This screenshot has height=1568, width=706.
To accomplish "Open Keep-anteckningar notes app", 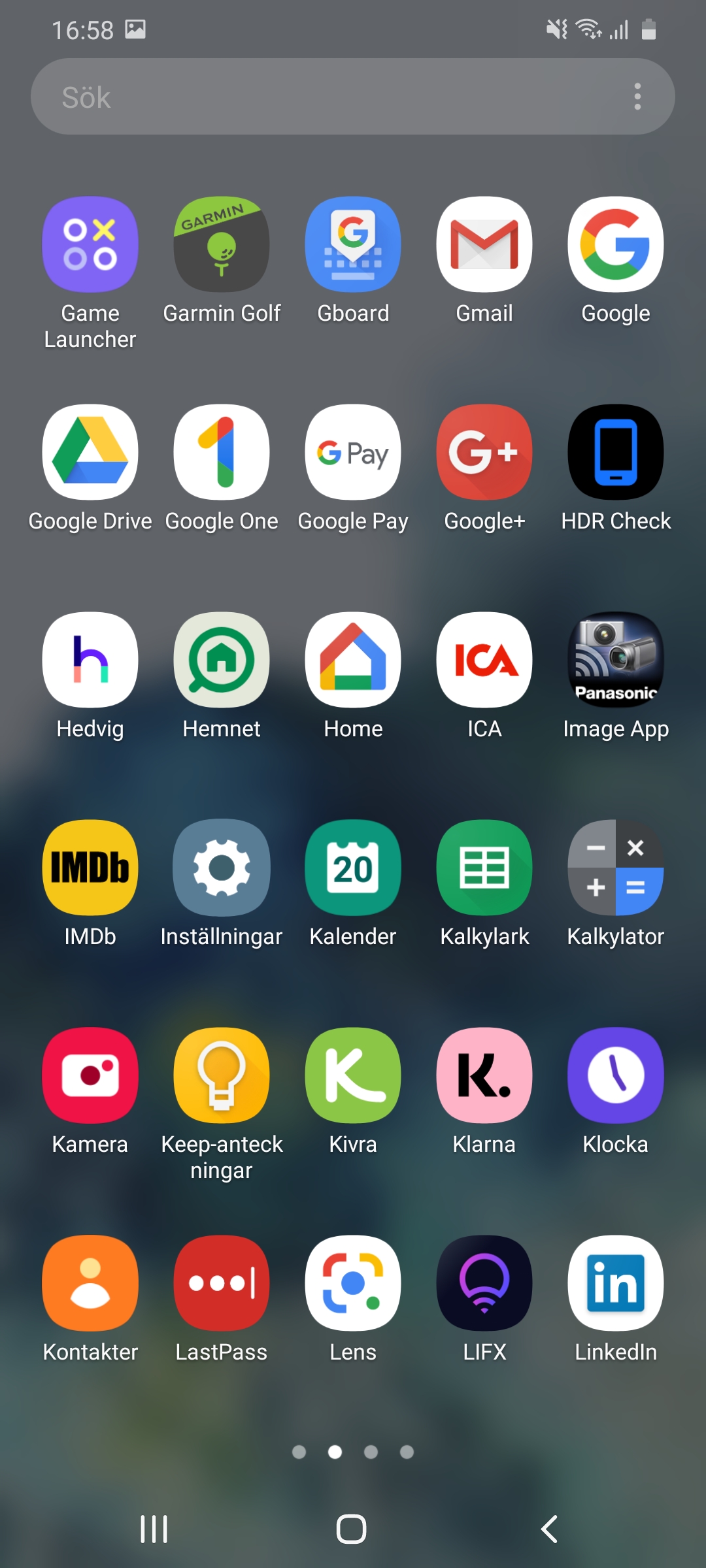I will point(222,1076).
